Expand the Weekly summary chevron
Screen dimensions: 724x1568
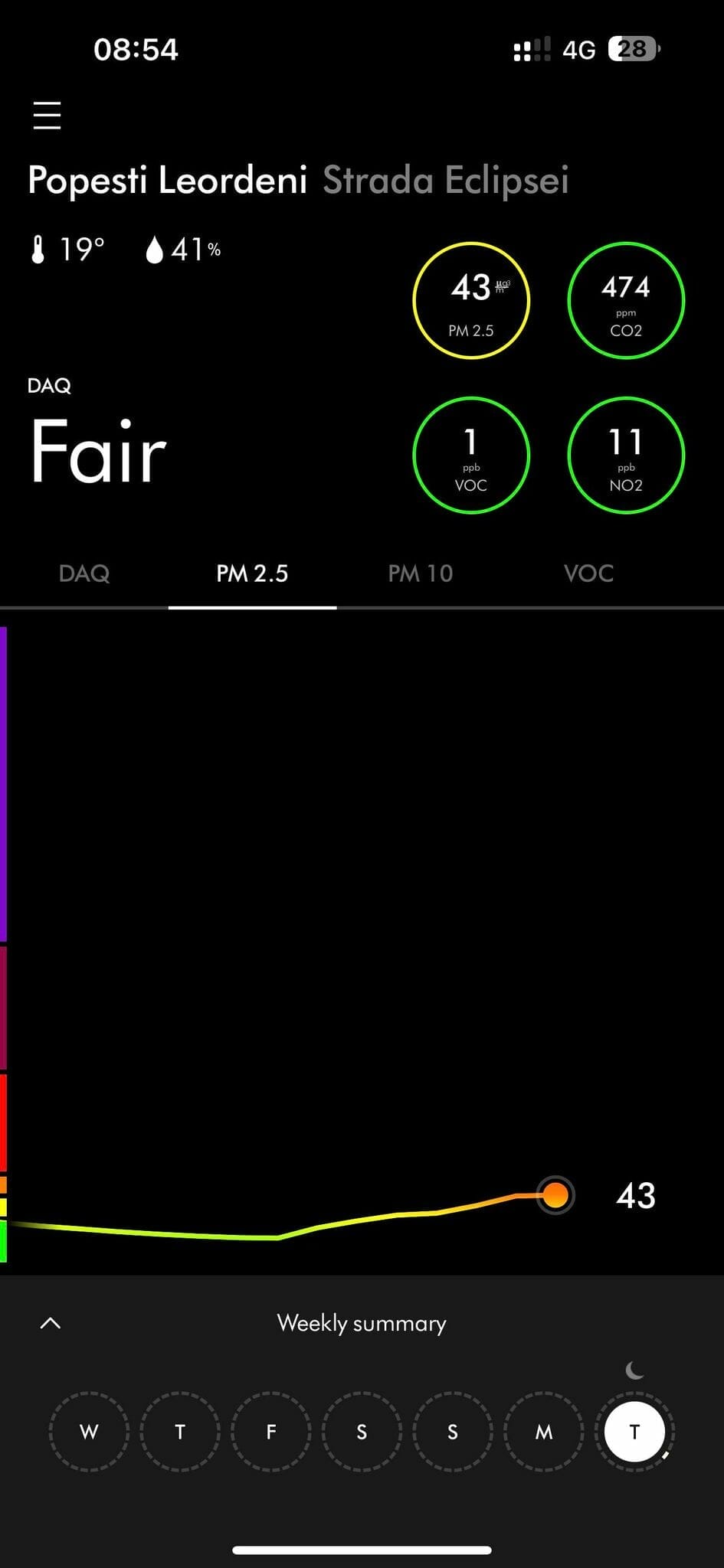pyautogui.click(x=51, y=1323)
